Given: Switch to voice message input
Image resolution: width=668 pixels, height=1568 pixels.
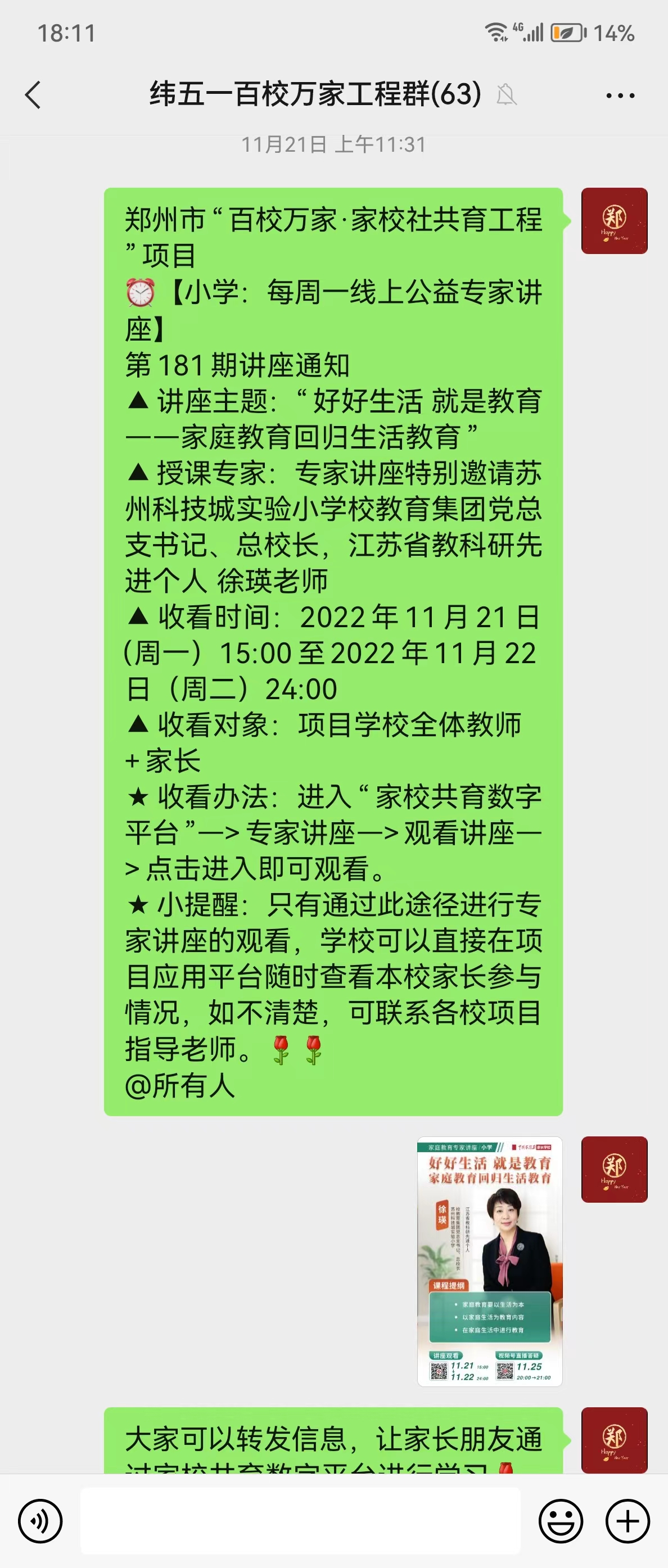Looking at the screenshot, I should tap(40, 1521).
